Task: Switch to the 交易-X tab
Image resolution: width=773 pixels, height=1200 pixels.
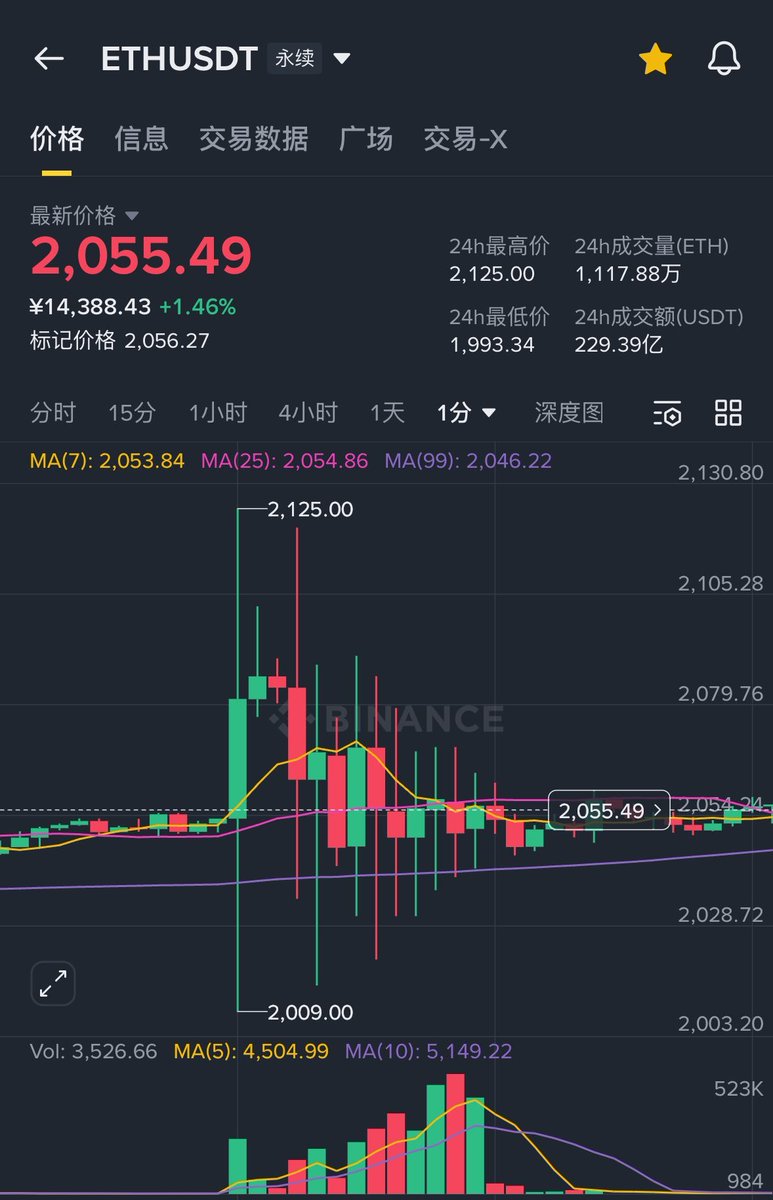Action: tap(465, 139)
